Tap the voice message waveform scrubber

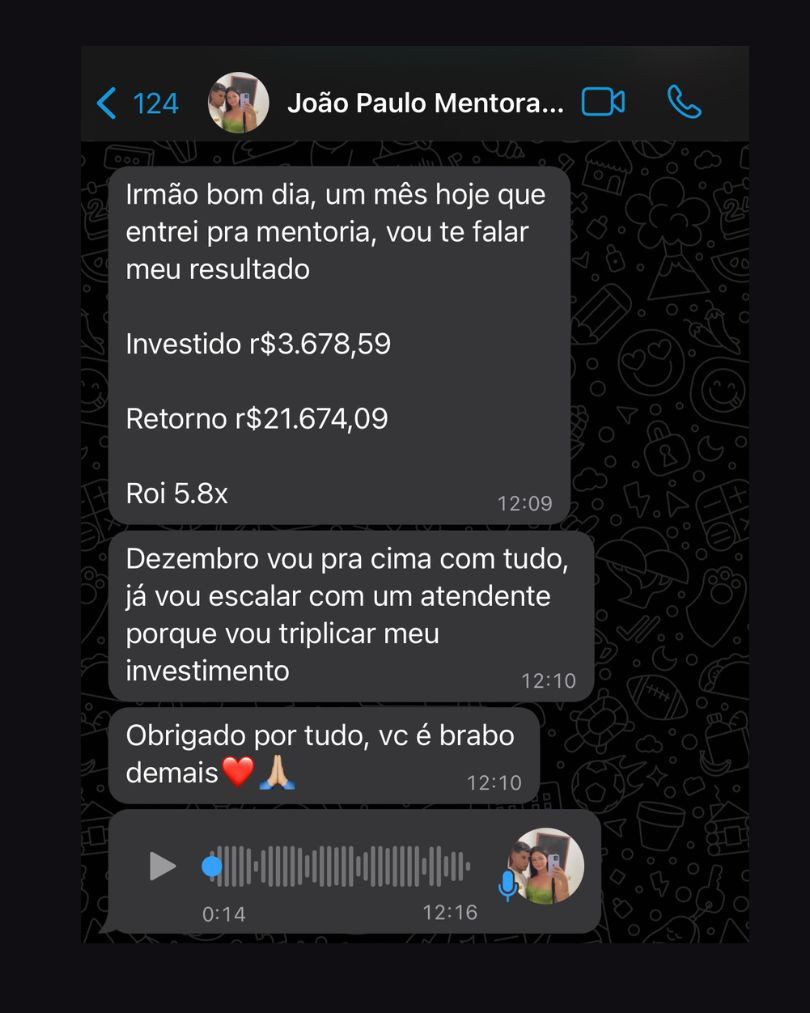(x=336, y=866)
